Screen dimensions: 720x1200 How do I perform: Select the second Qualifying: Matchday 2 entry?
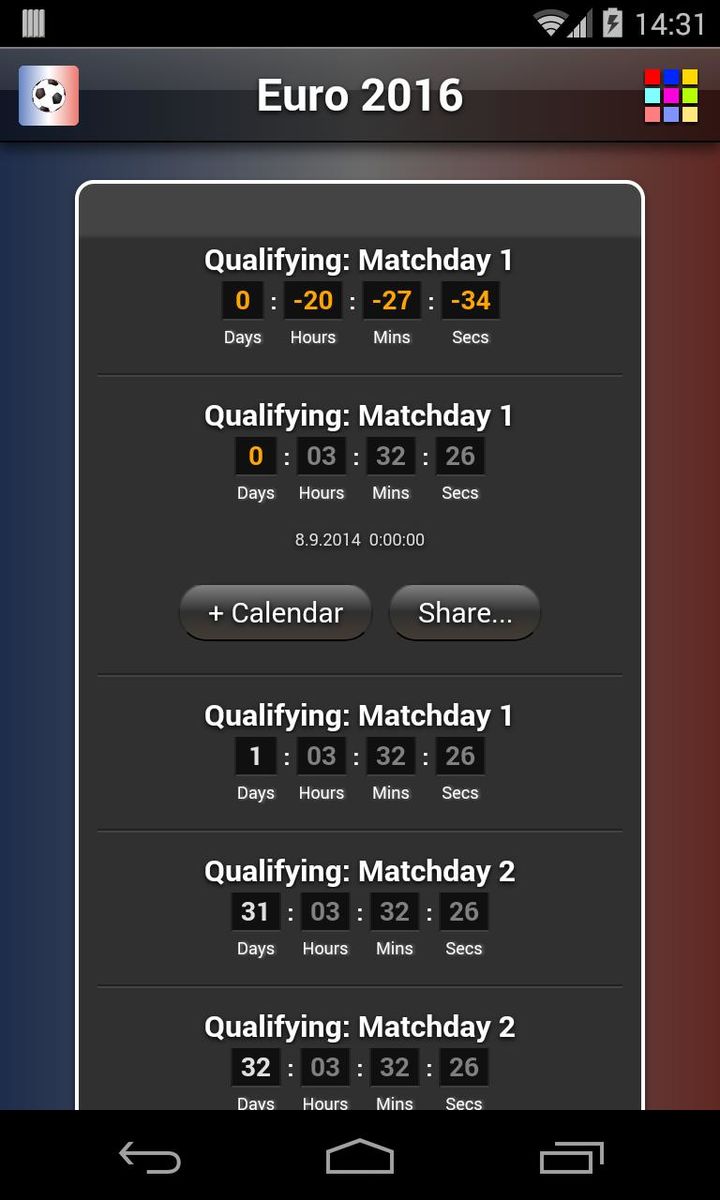pyautogui.click(x=358, y=1027)
